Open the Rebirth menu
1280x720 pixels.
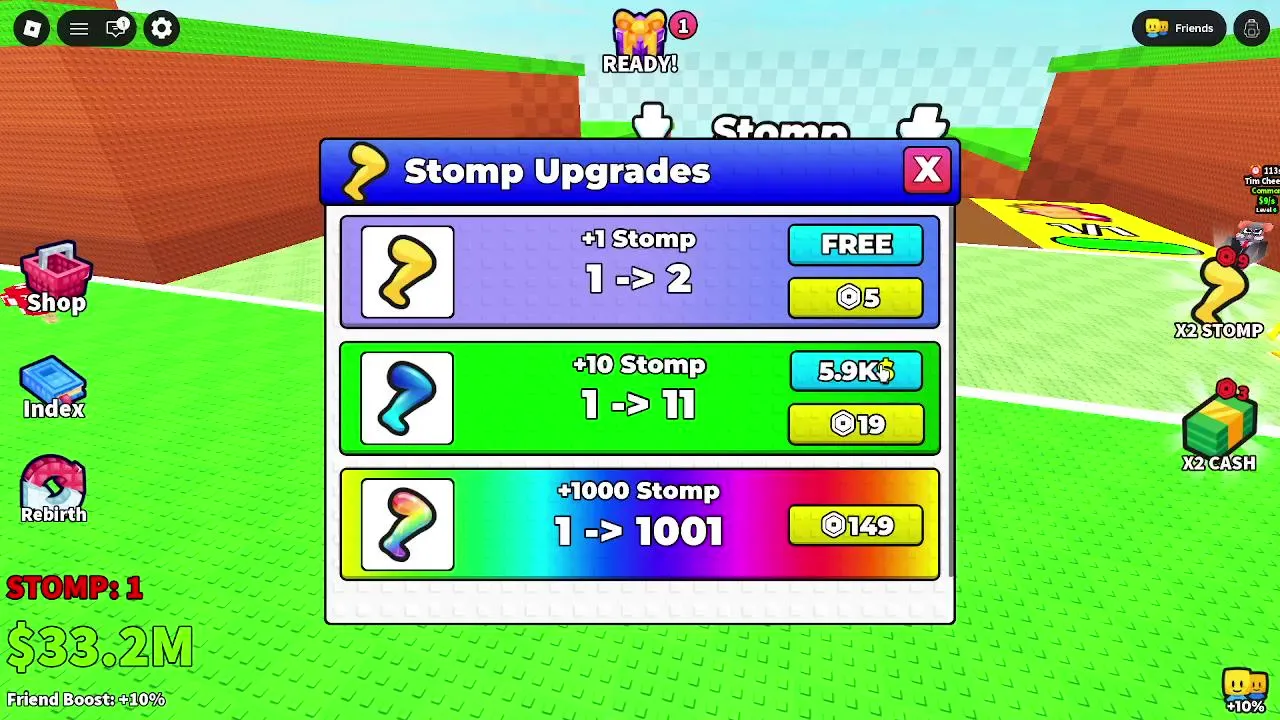click(x=54, y=489)
